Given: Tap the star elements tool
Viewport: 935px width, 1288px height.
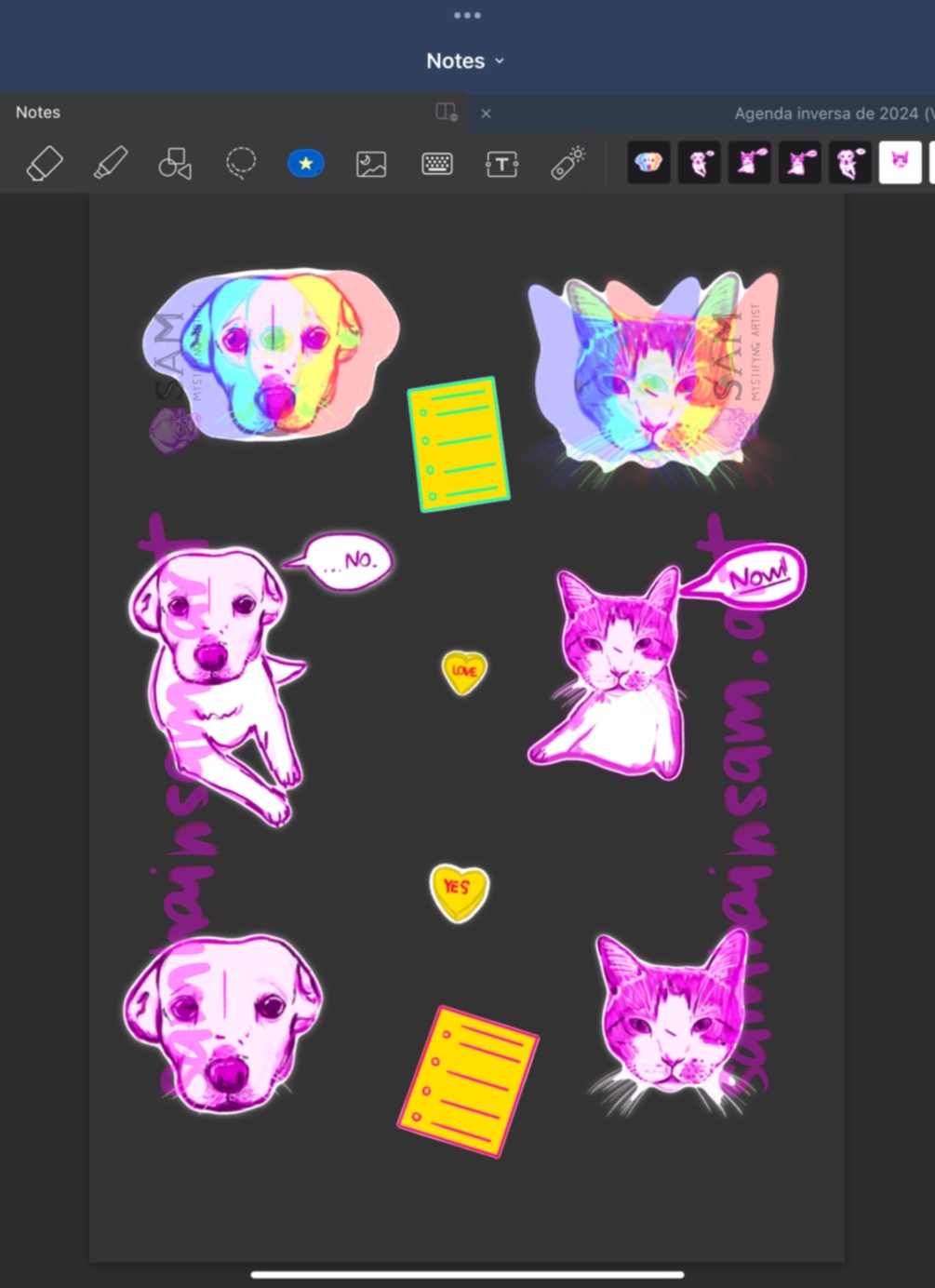Looking at the screenshot, I should click(x=305, y=164).
